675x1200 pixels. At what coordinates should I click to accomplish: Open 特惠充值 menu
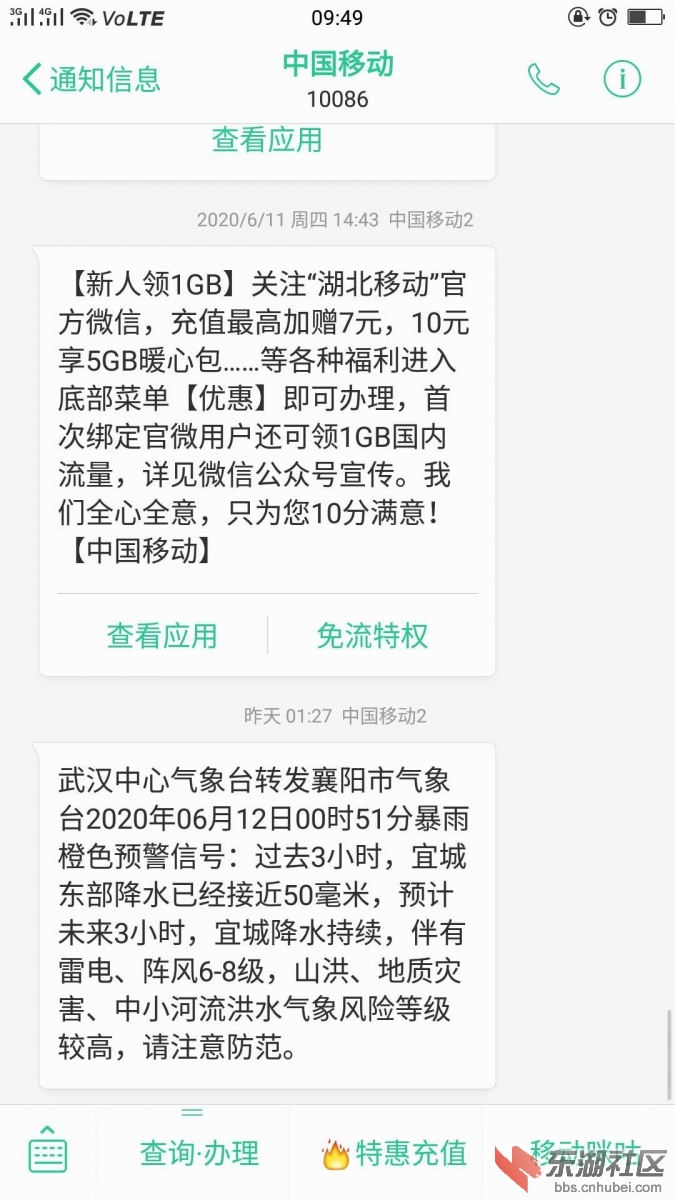[x=394, y=1153]
